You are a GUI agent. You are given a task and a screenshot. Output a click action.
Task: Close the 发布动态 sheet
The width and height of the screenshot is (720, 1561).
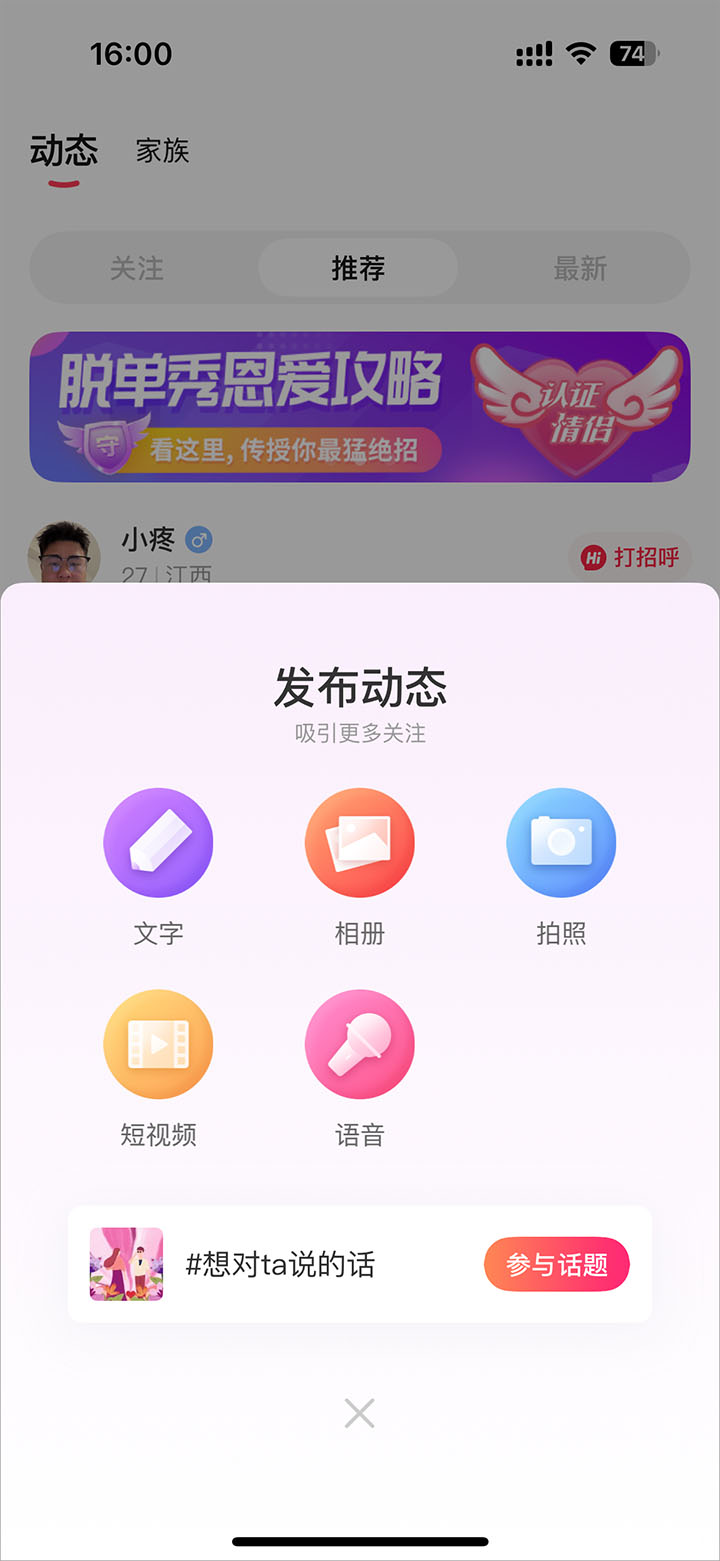[x=359, y=1413]
